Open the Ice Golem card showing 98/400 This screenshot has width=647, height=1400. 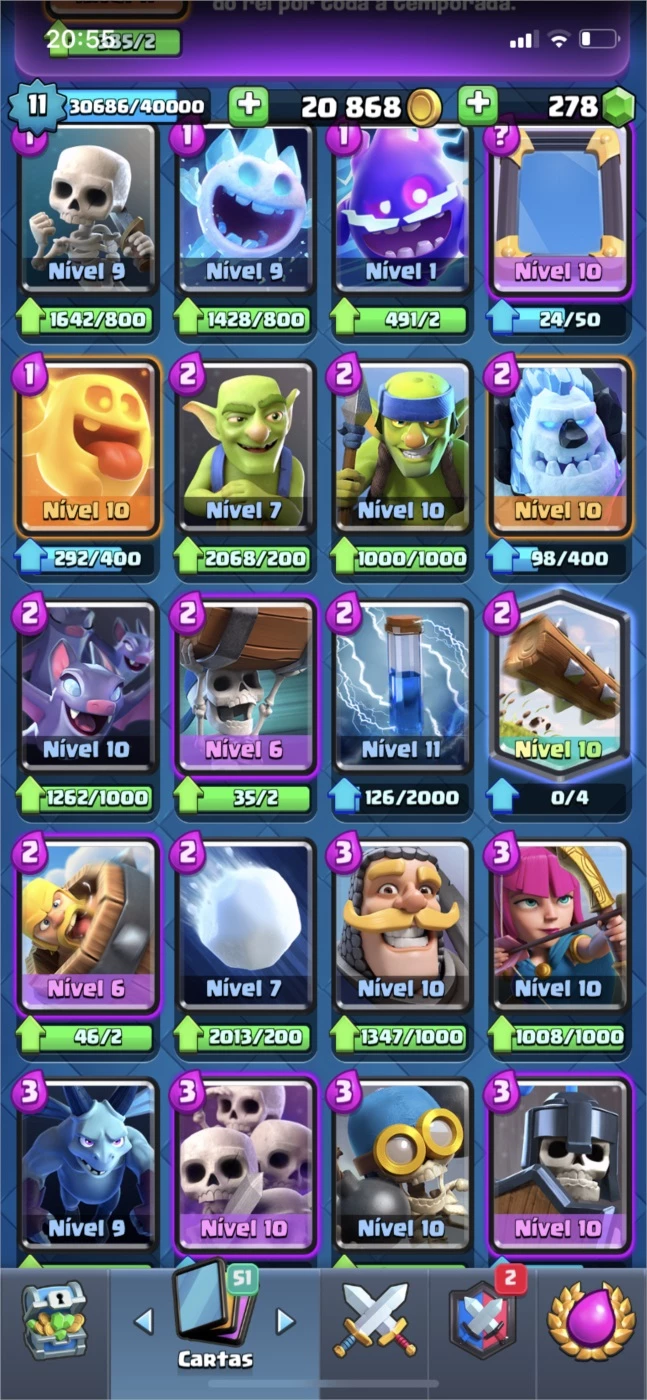pyautogui.click(x=559, y=446)
